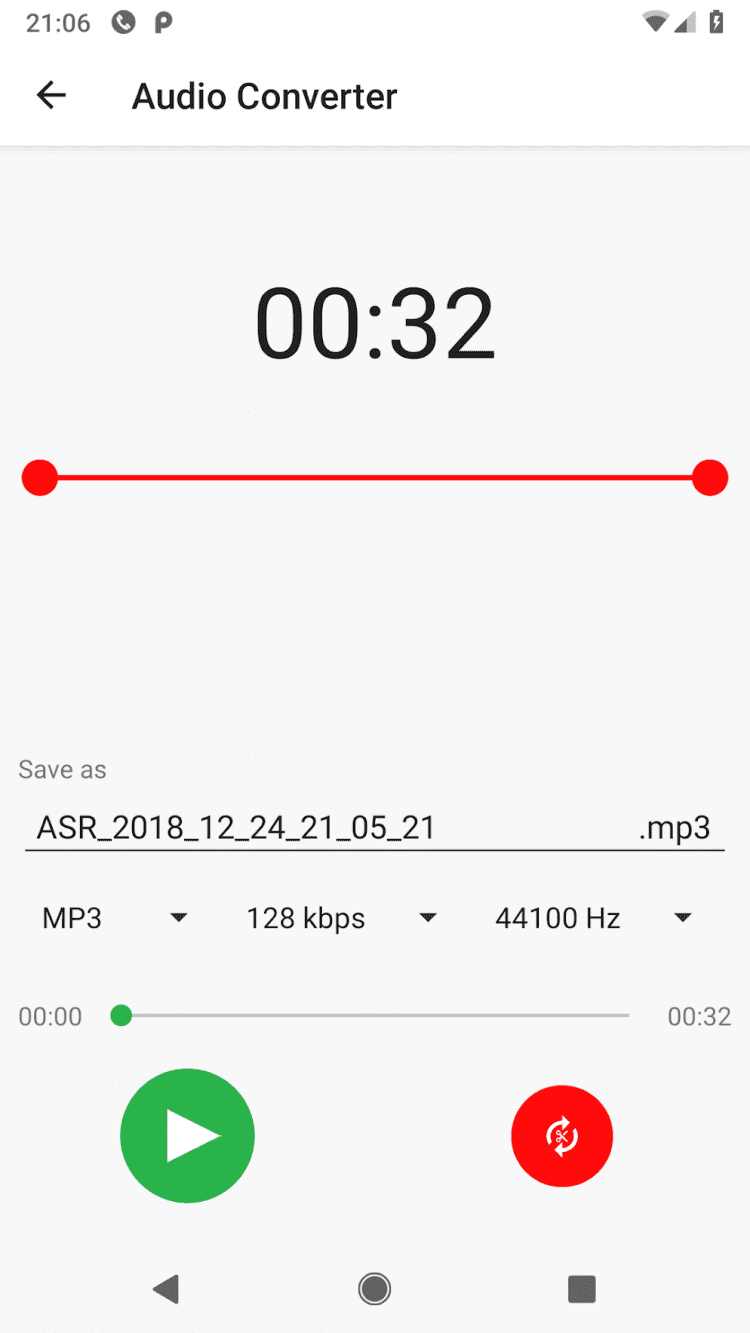Open the recent apps overview

(x=581, y=1289)
